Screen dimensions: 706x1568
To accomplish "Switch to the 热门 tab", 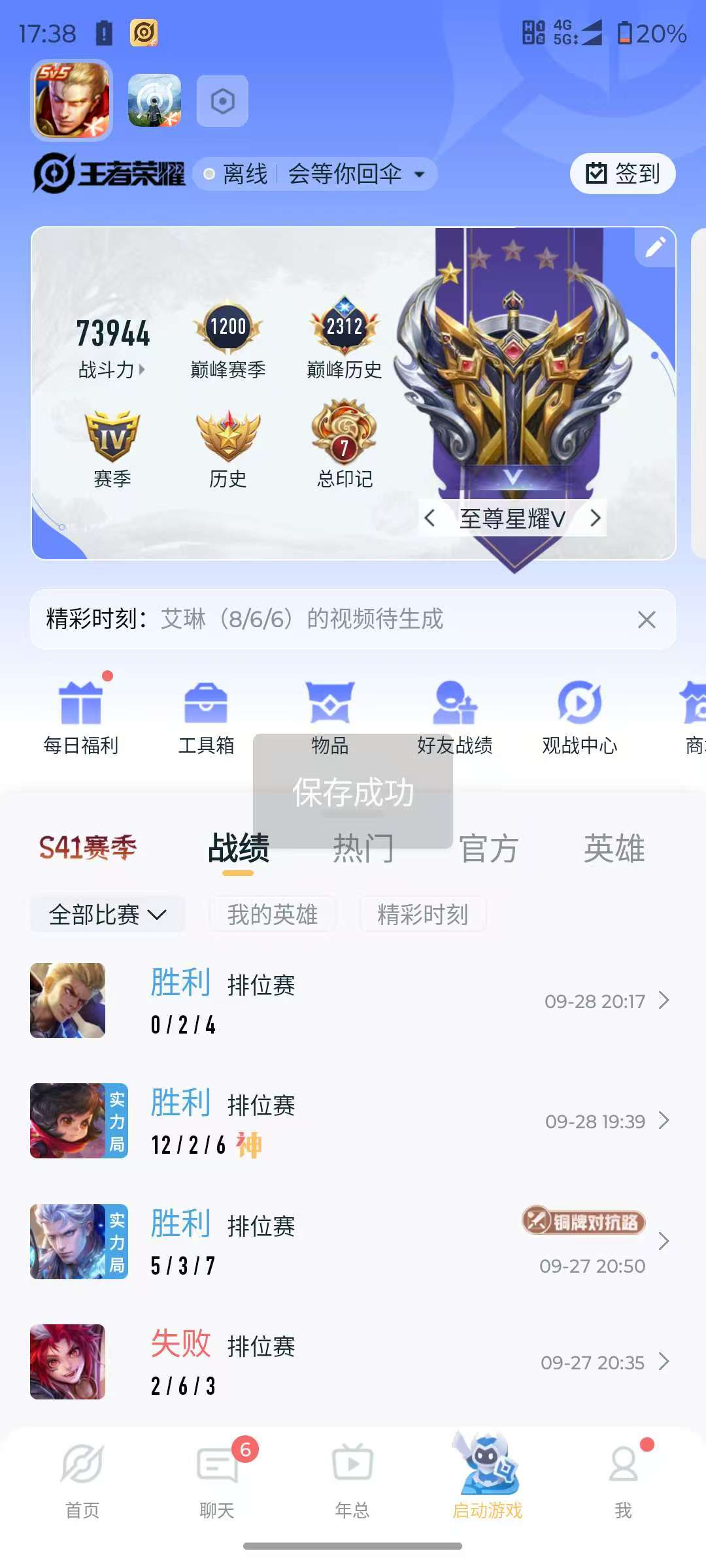I will pos(364,848).
